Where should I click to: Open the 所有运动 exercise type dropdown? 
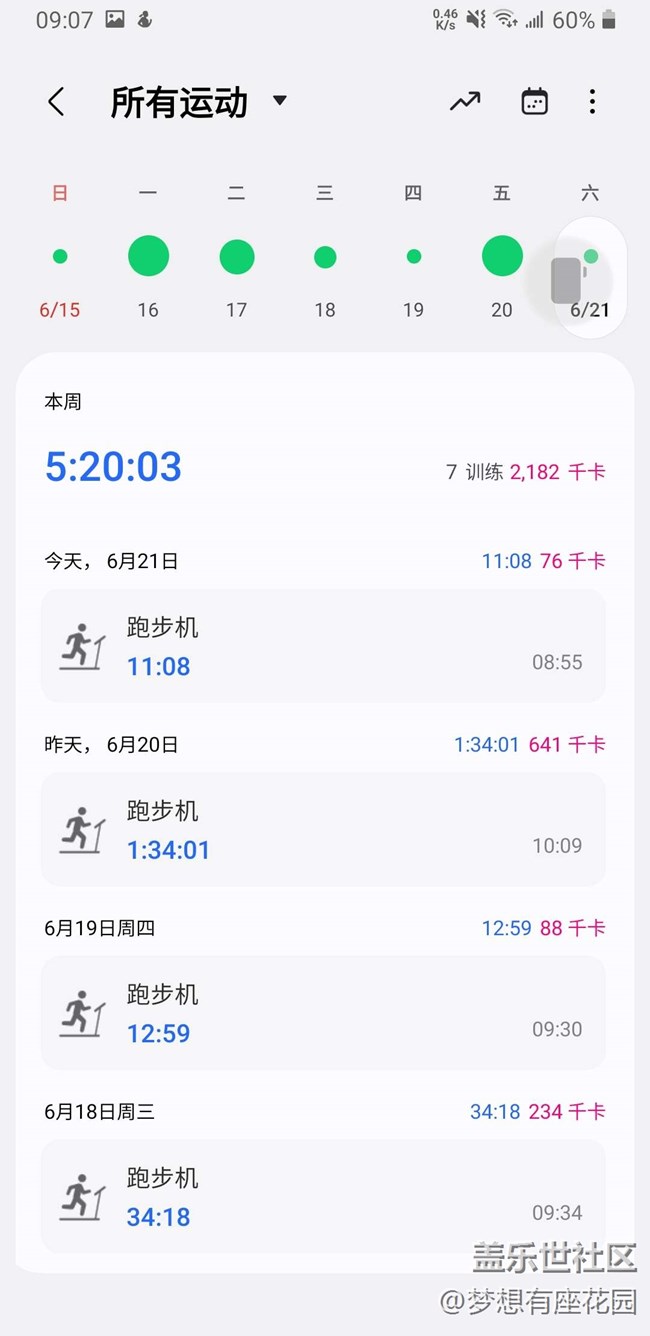[x=198, y=102]
